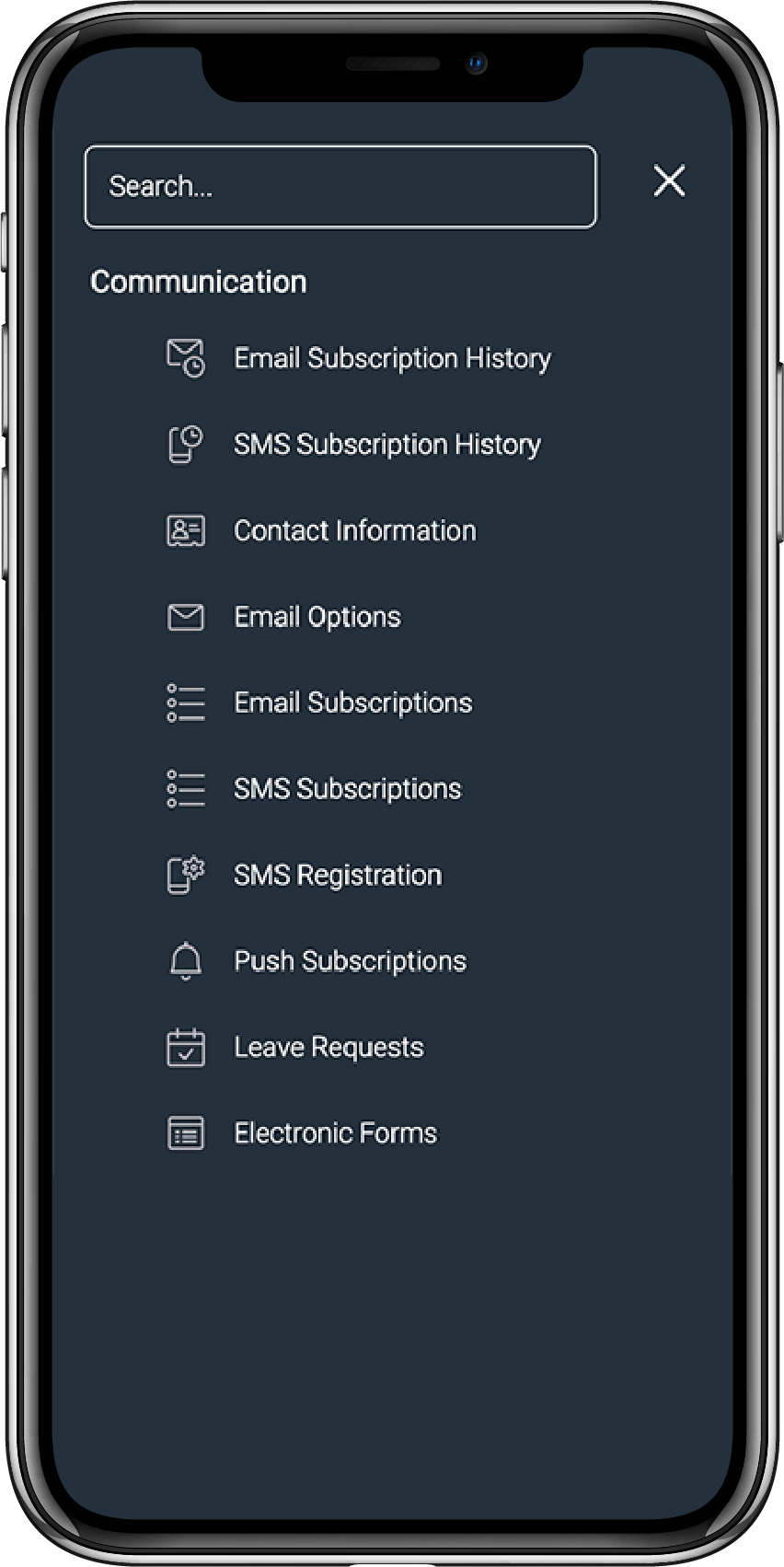784x1567 pixels.
Task: View Push Subscriptions
Action: click(317, 961)
